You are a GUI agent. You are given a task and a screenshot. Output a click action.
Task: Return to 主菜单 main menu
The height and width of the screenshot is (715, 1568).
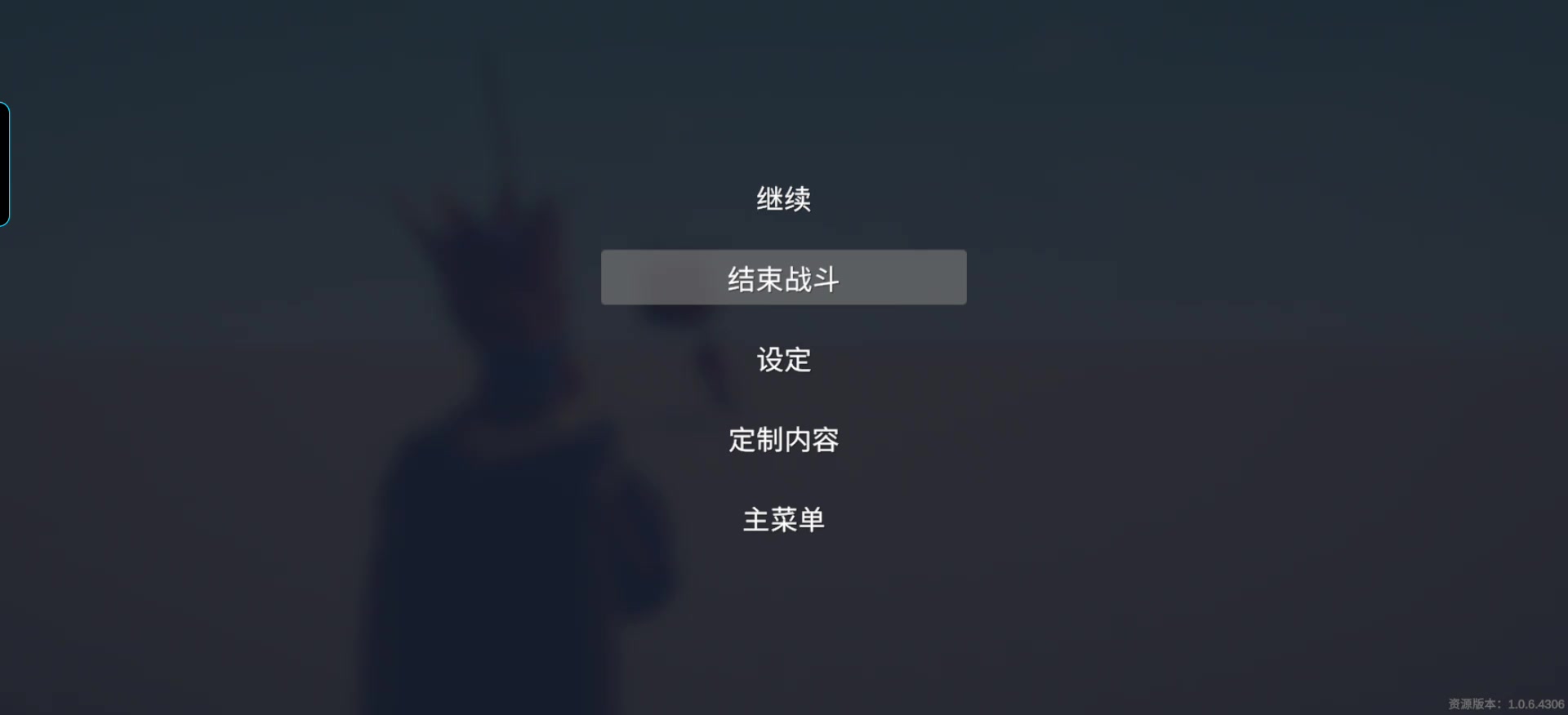(x=783, y=519)
